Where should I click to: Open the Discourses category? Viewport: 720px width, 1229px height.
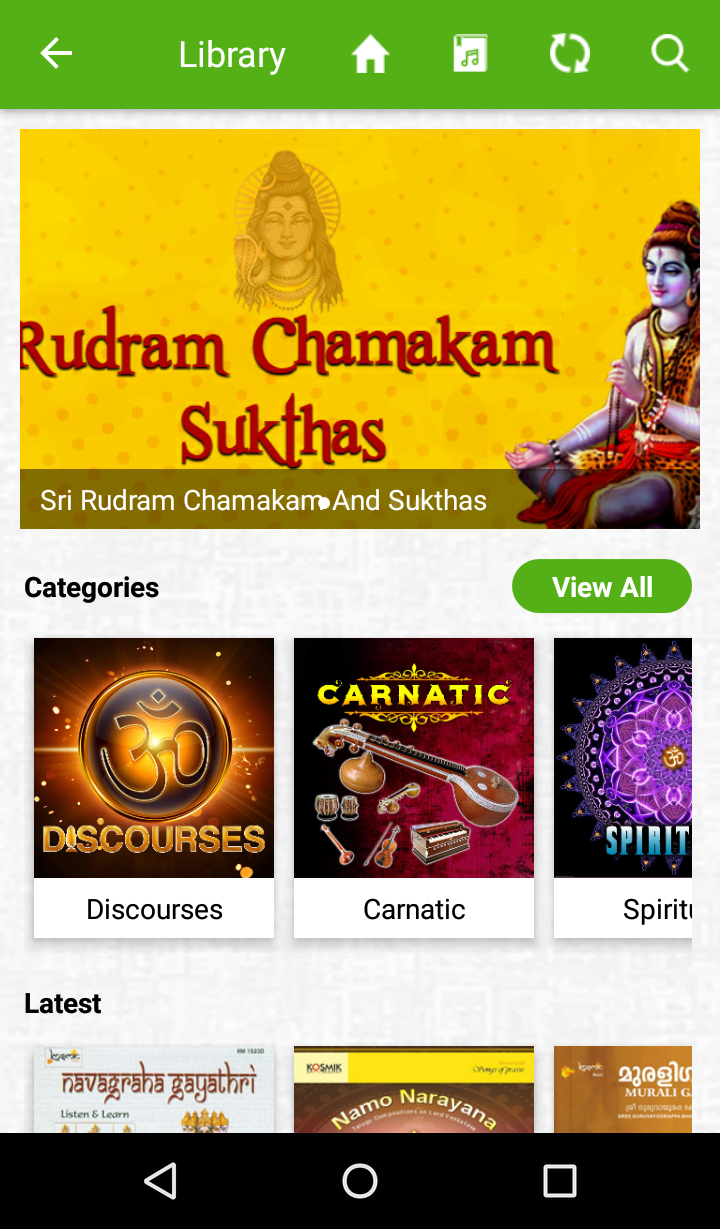(154, 787)
